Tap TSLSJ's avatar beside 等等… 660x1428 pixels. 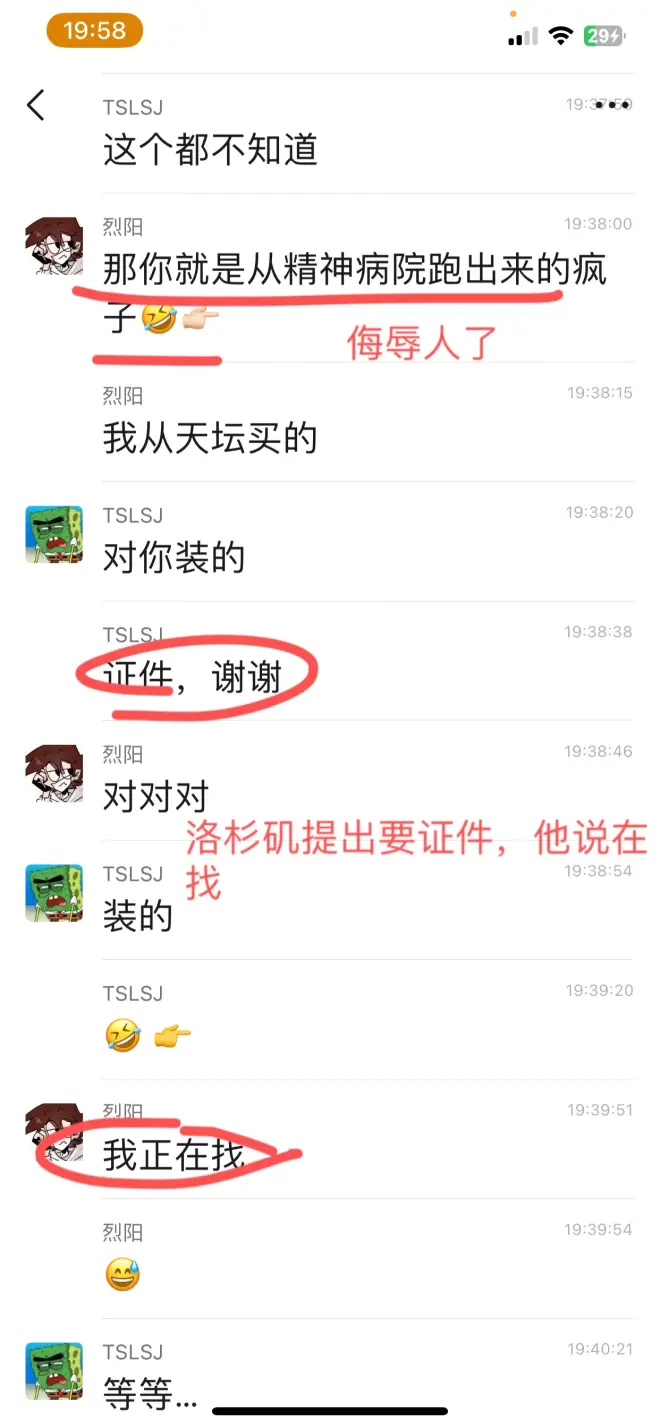click(54, 1370)
